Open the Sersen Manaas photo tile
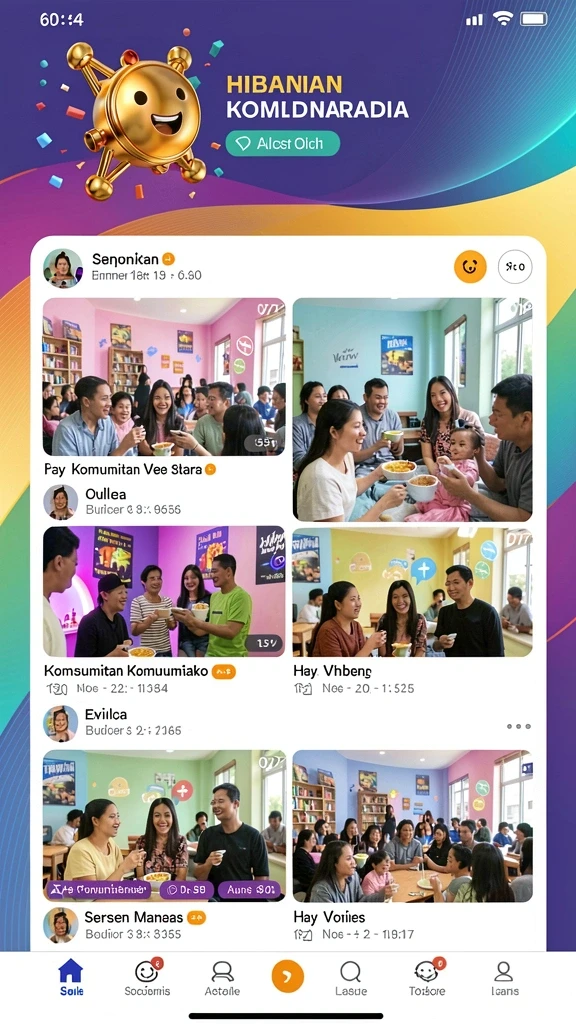The image size is (576, 1024). pos(164,826)
